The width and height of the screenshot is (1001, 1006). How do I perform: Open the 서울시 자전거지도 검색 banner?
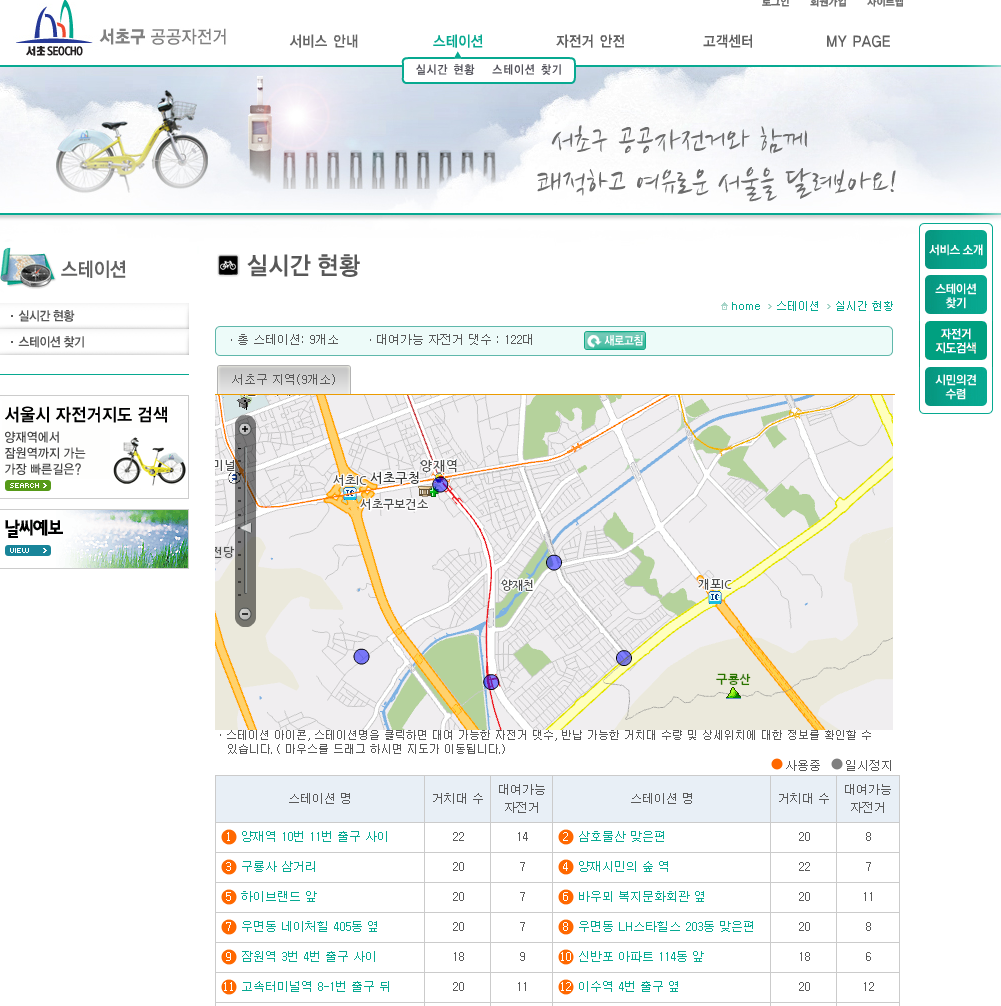click(94, 447)
